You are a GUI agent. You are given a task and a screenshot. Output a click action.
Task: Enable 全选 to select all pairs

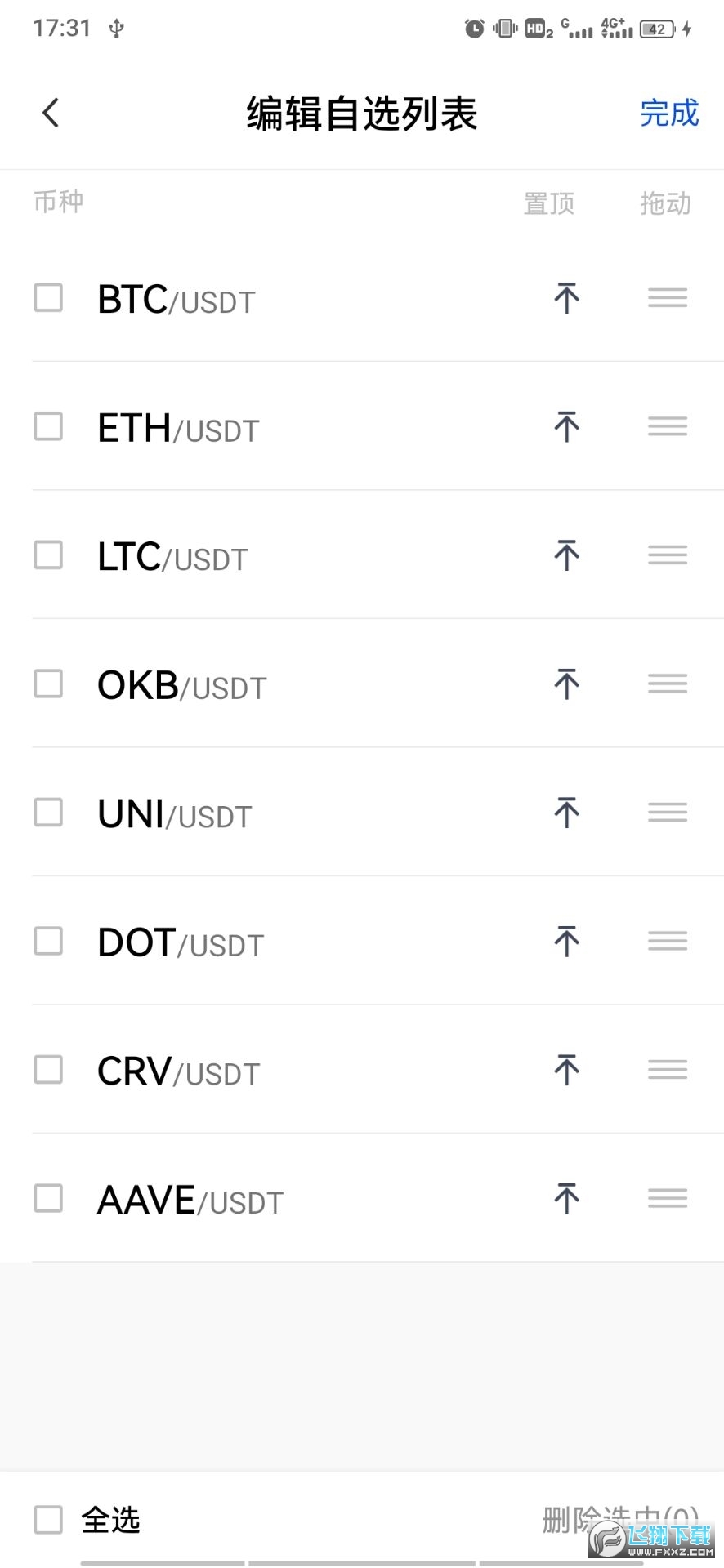[47, 1520]
